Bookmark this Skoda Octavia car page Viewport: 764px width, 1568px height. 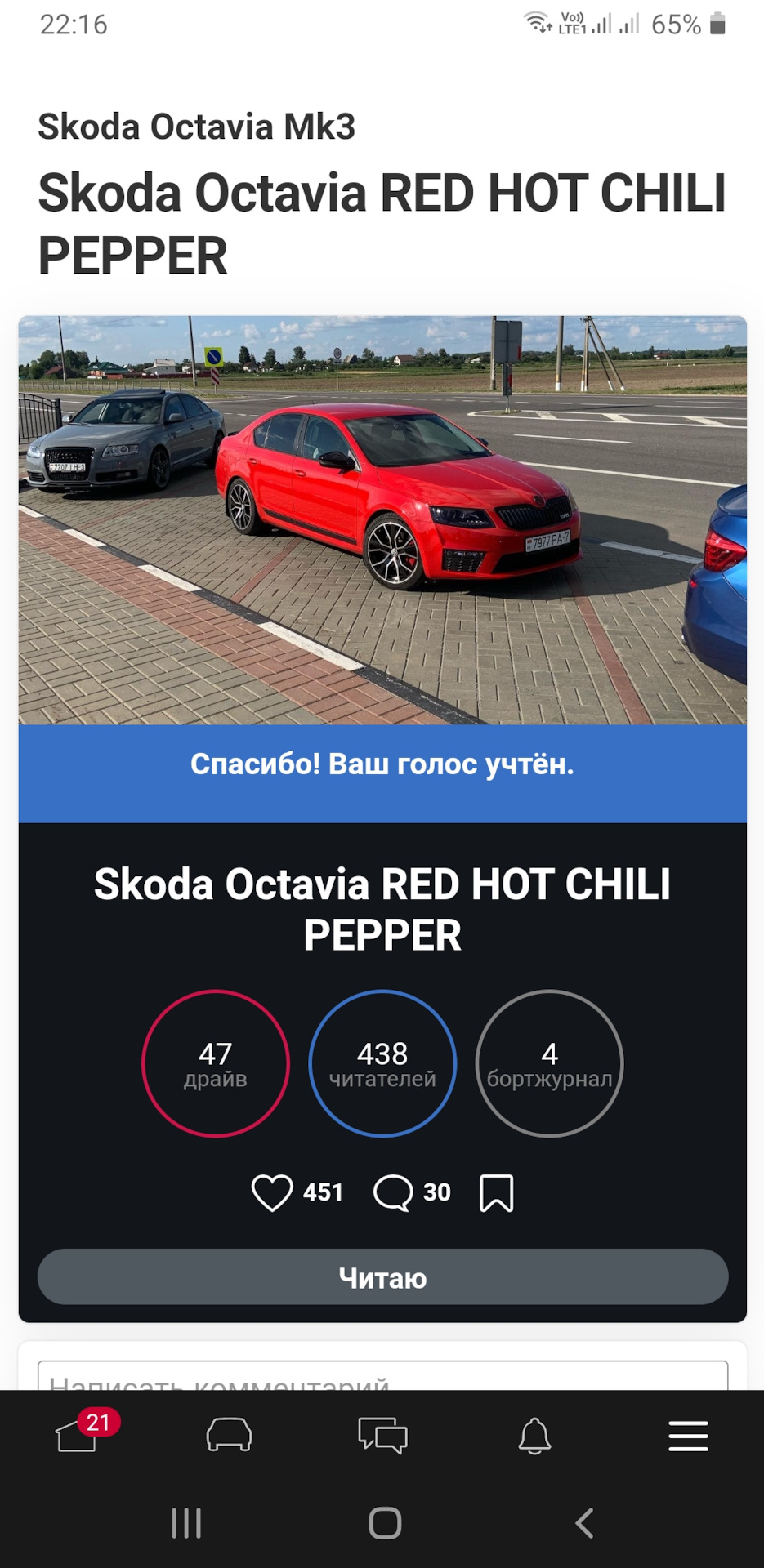point(496,1193)
